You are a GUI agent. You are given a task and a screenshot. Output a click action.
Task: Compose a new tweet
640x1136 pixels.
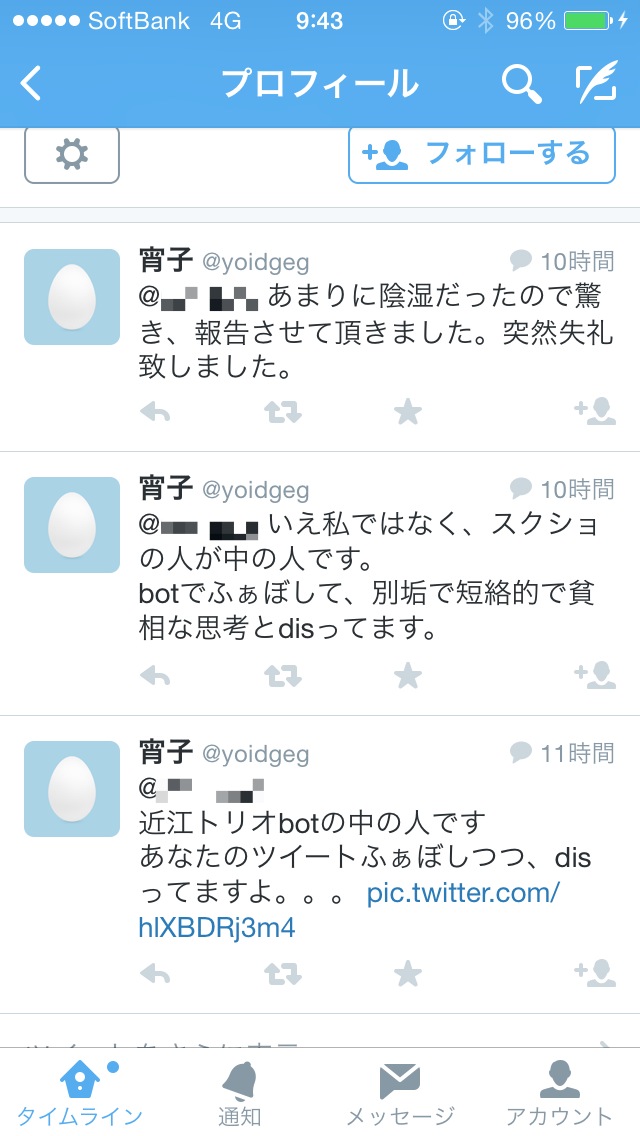point(597,82)
